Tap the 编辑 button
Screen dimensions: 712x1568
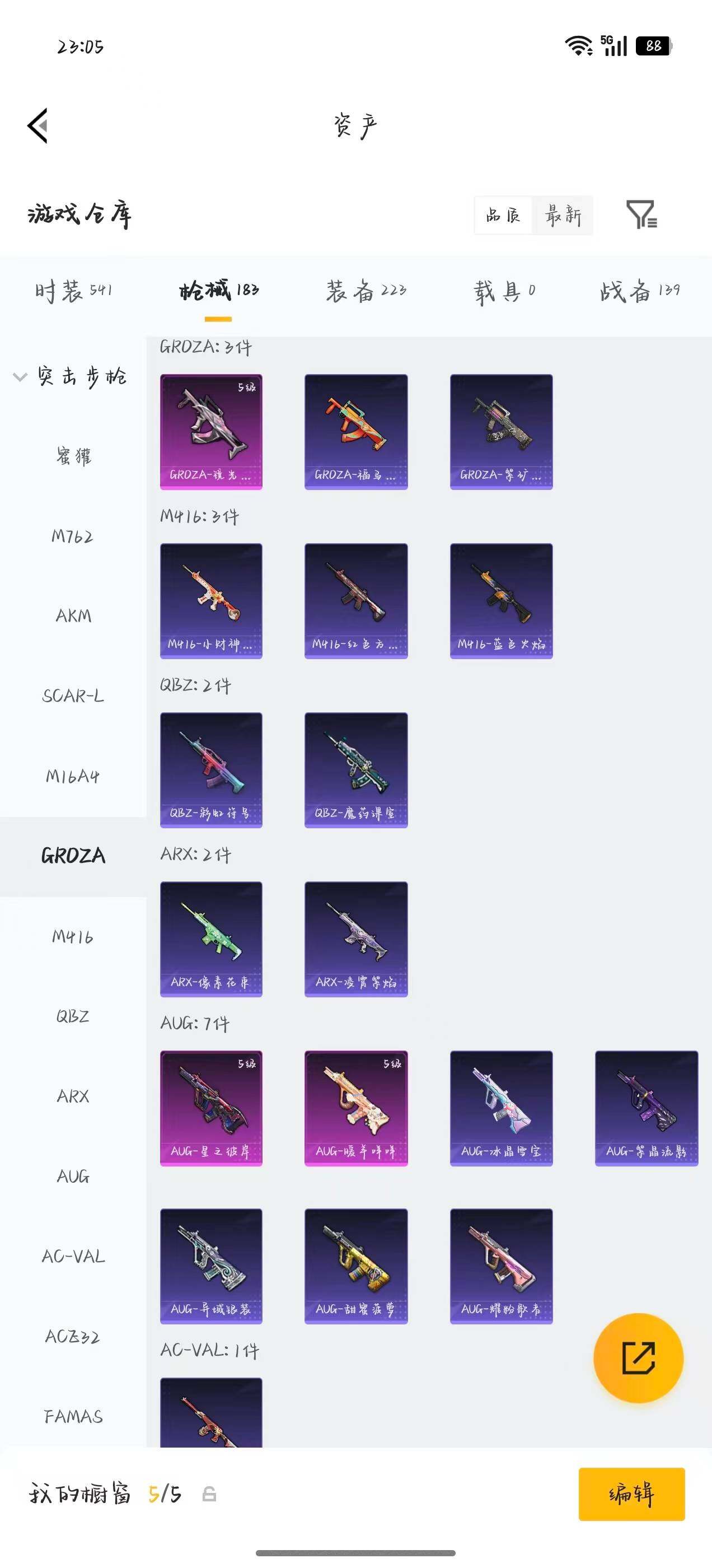(x=631, y=1494)
